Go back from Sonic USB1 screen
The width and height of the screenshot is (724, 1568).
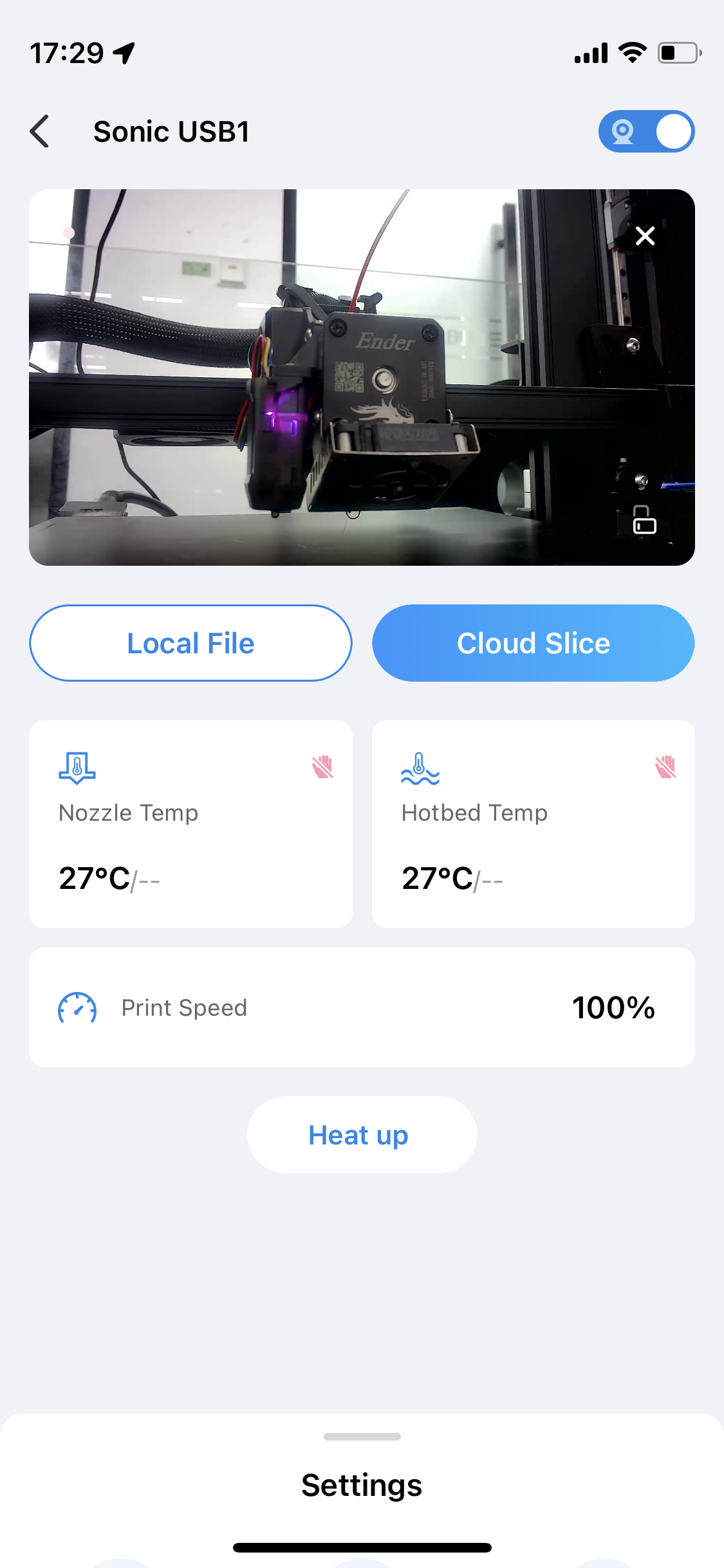pos(40,131)
